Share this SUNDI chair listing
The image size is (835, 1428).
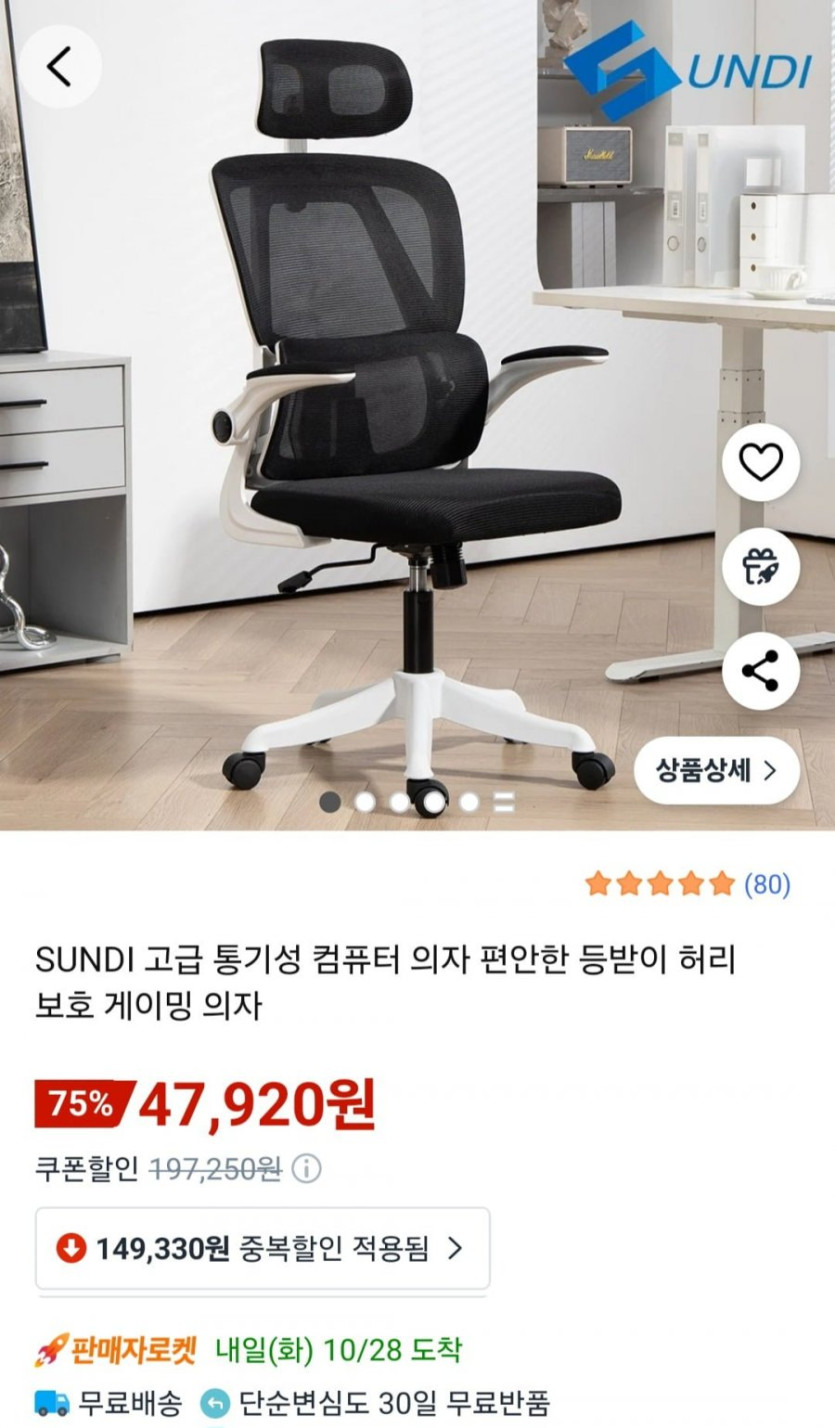[x=761, y=671]
